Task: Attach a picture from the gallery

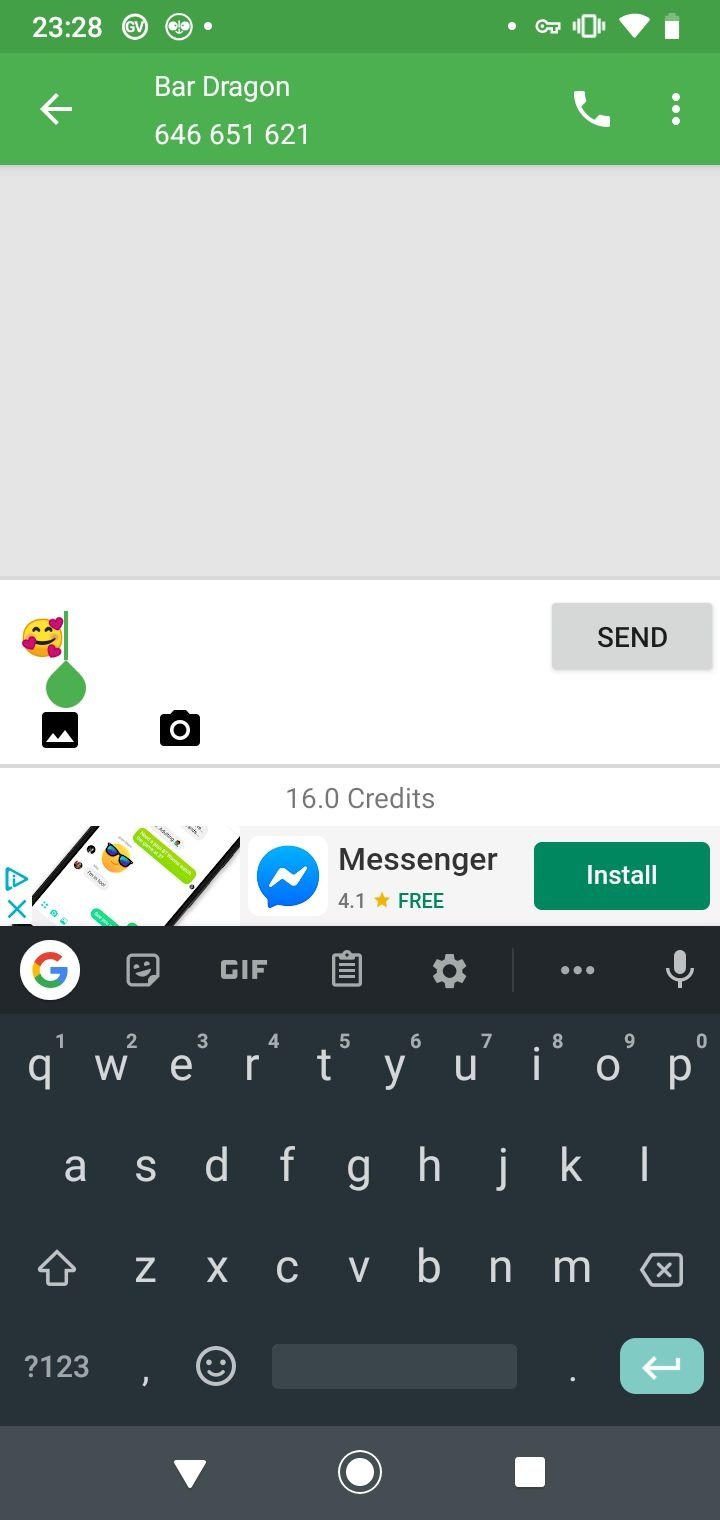Action: point(60,730)
